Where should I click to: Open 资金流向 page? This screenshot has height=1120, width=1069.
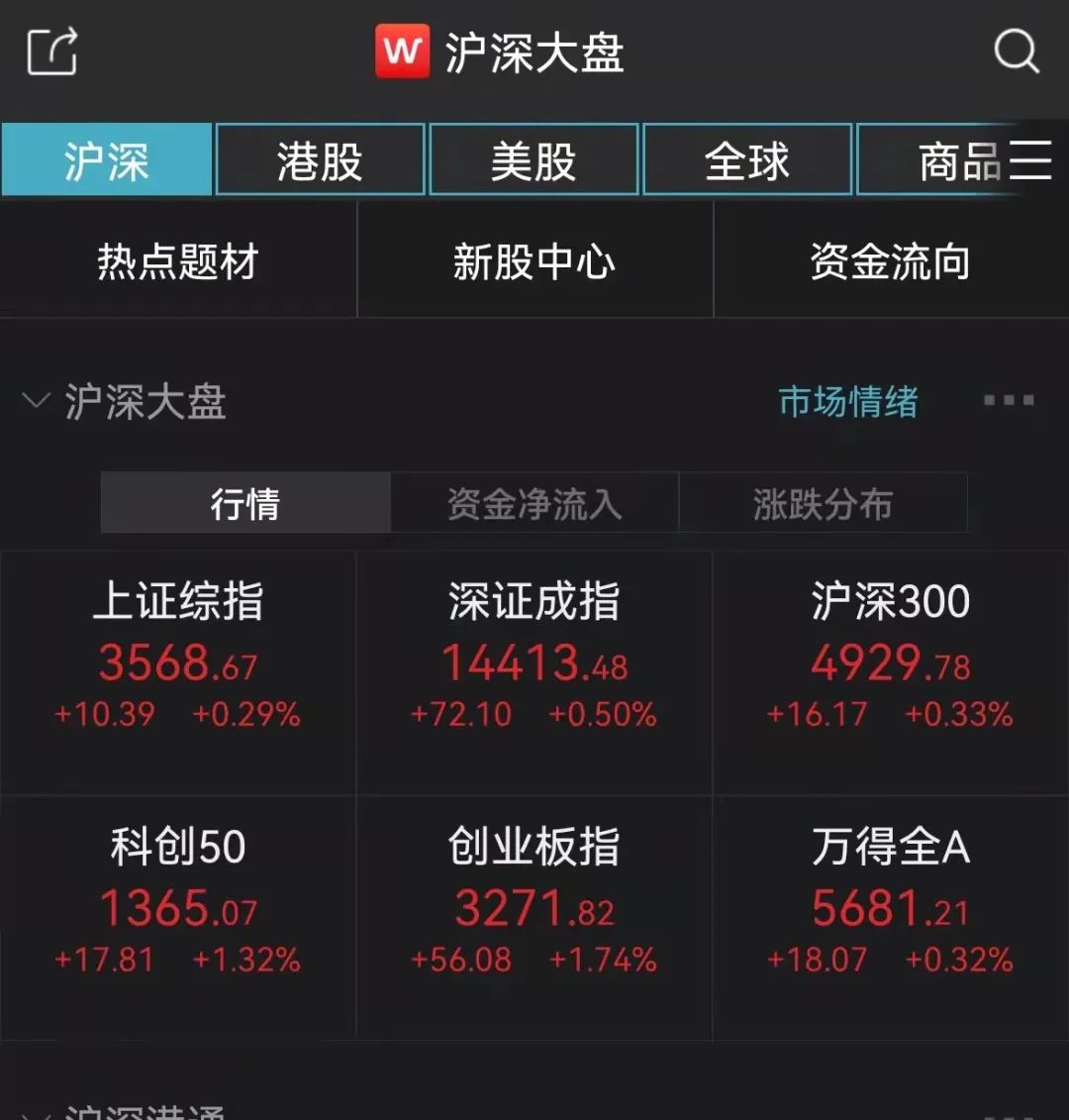pos(890,262)
